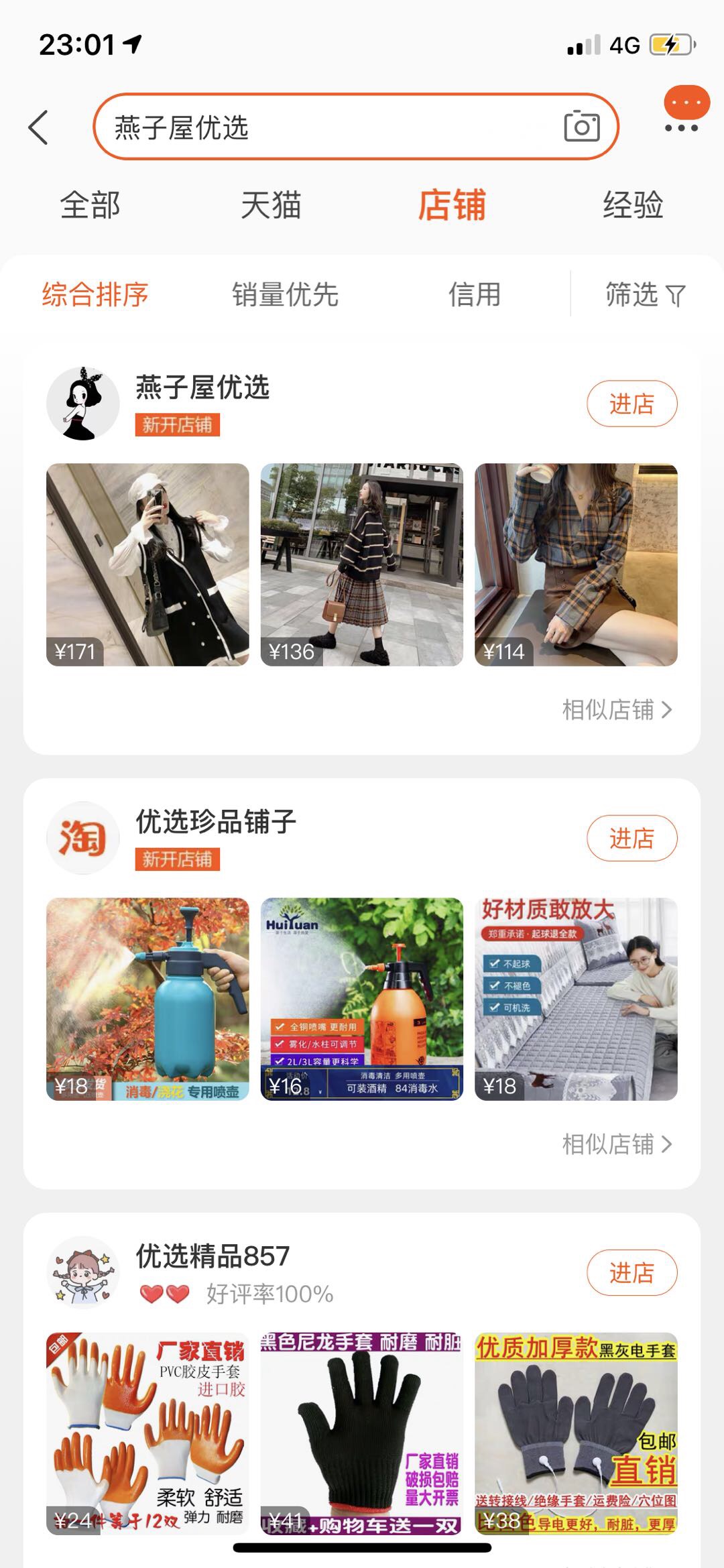Viewport: 724px width, 1568px height.
Task: Open the 筛选 filter
Action: click(644, 294)
